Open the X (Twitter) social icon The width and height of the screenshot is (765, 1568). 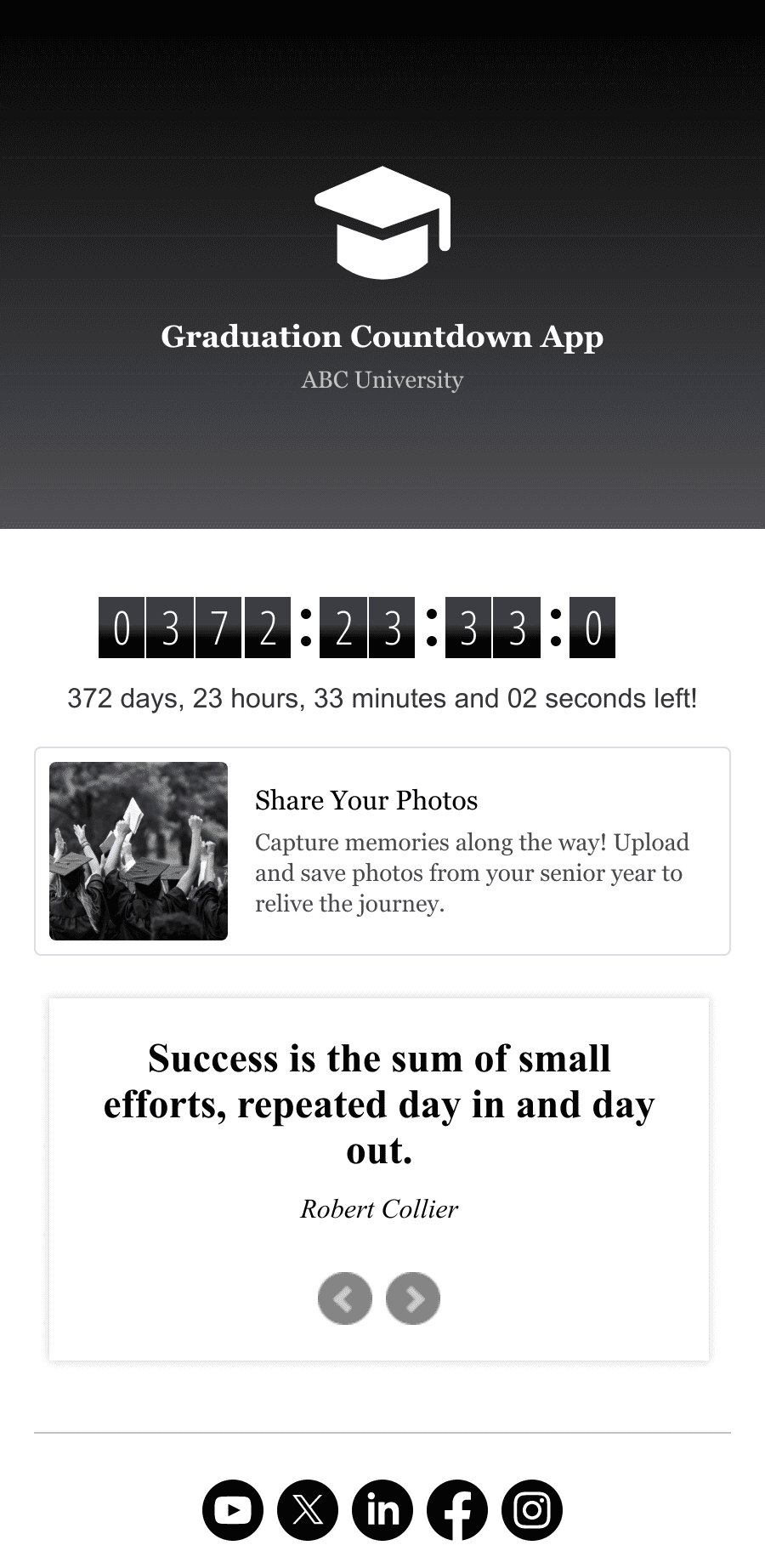tap(308, 1509)
